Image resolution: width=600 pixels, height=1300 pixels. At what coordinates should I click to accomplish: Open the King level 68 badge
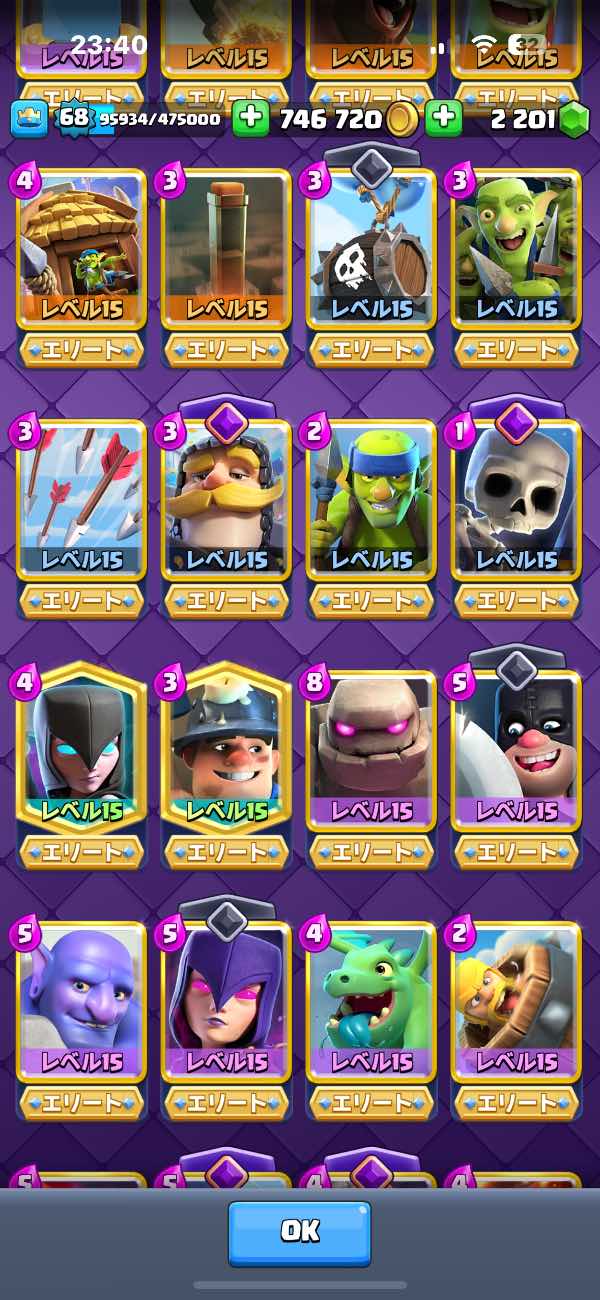(72, 119)
